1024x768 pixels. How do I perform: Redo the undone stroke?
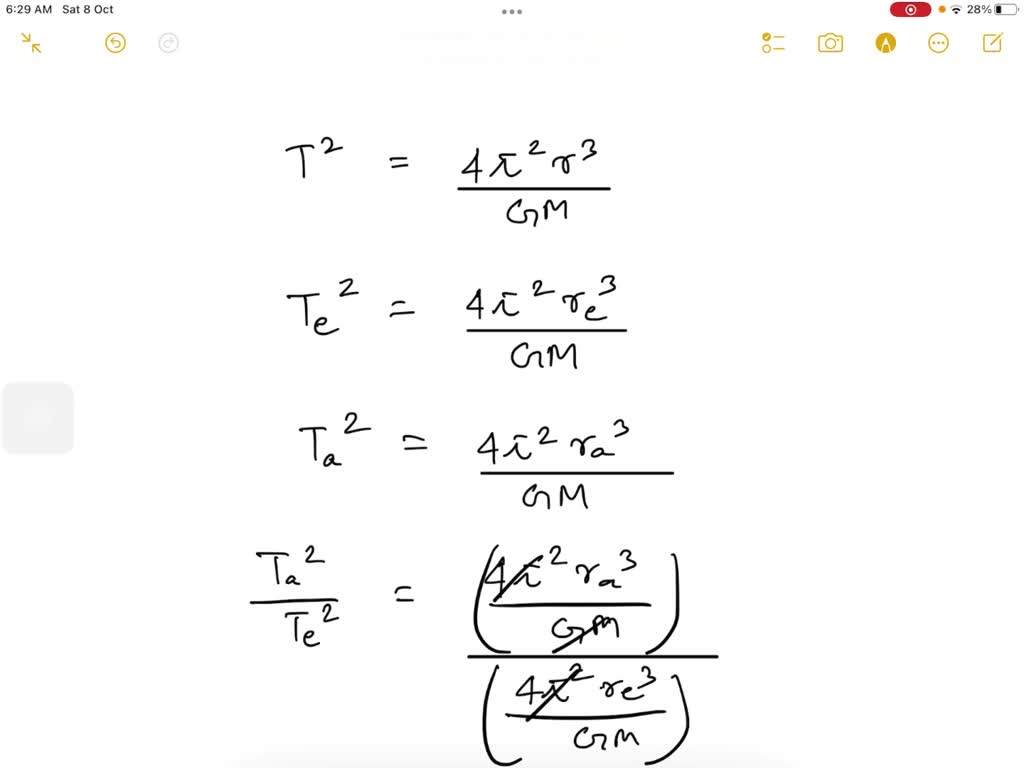point(169,43)
